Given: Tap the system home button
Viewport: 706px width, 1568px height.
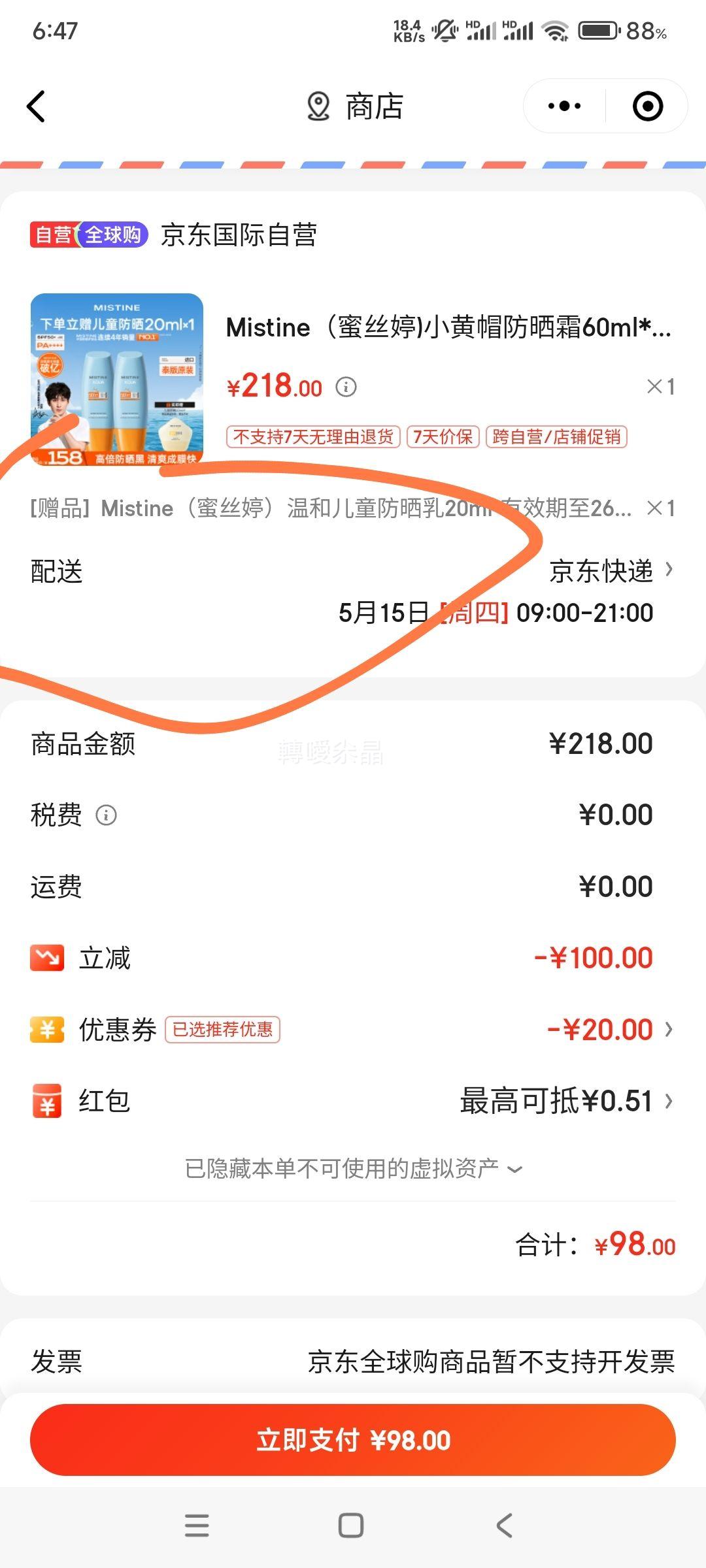Looking at the screenshot, I should click(351, 1526).
